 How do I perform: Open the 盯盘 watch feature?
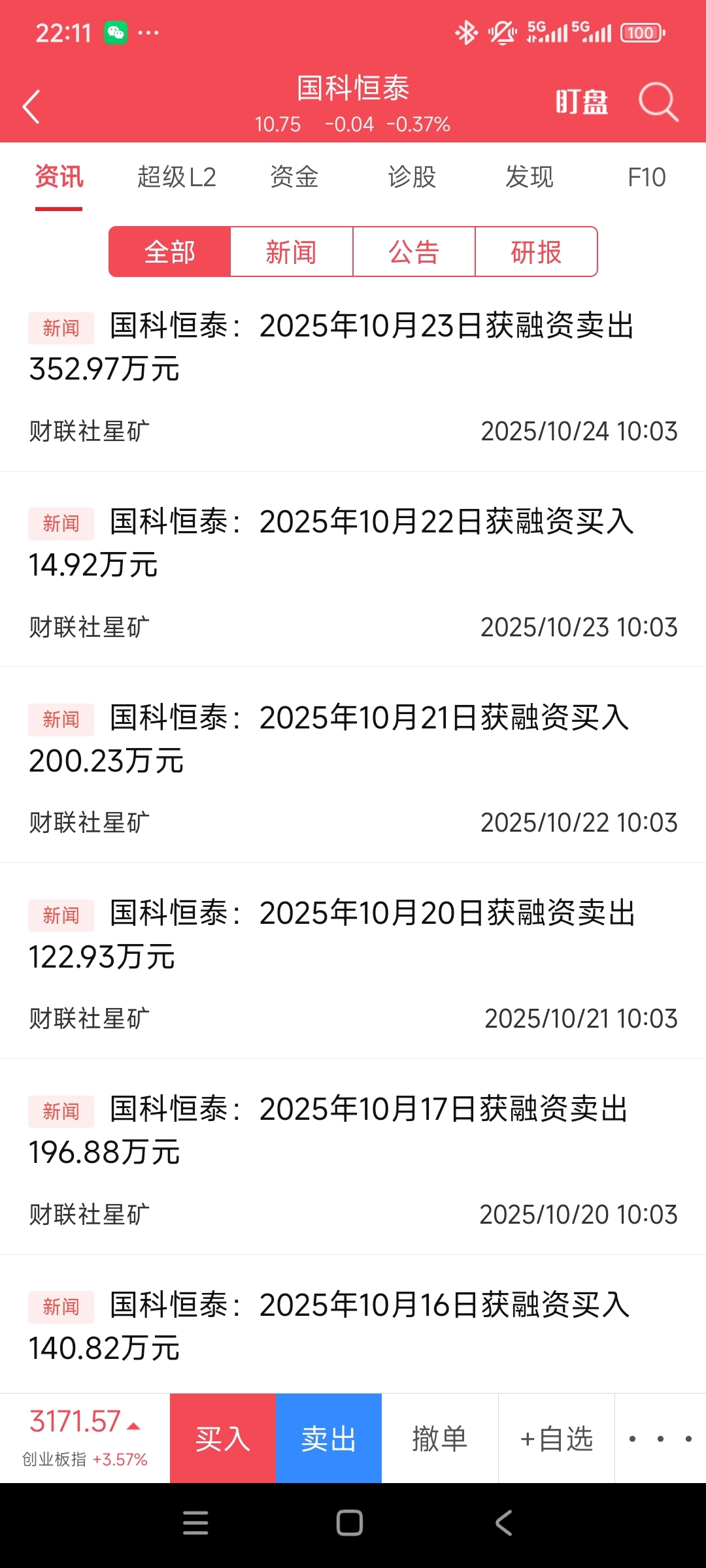tap(582, 103)
